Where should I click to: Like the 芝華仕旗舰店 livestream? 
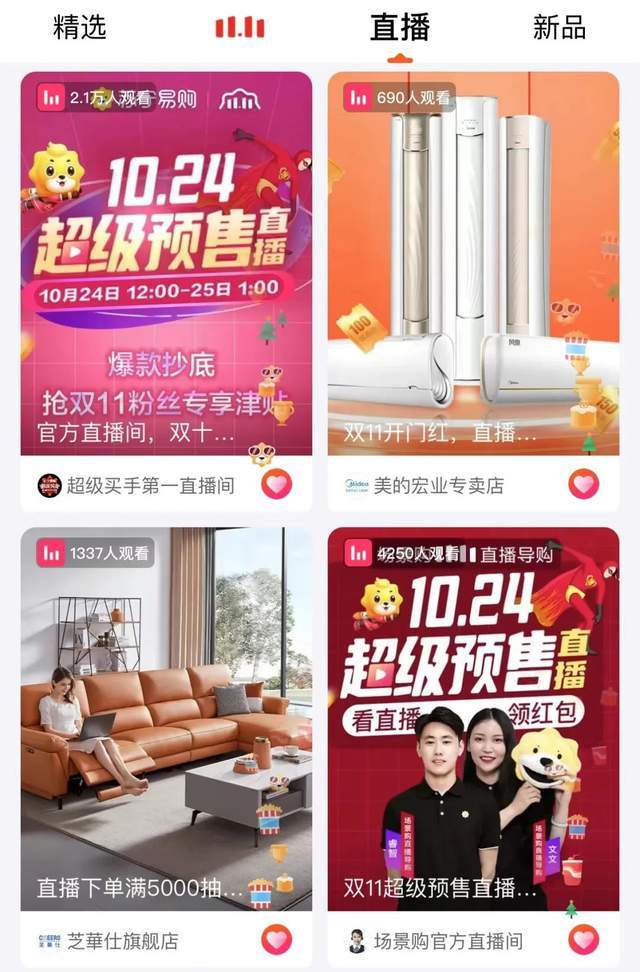[277, 939]
